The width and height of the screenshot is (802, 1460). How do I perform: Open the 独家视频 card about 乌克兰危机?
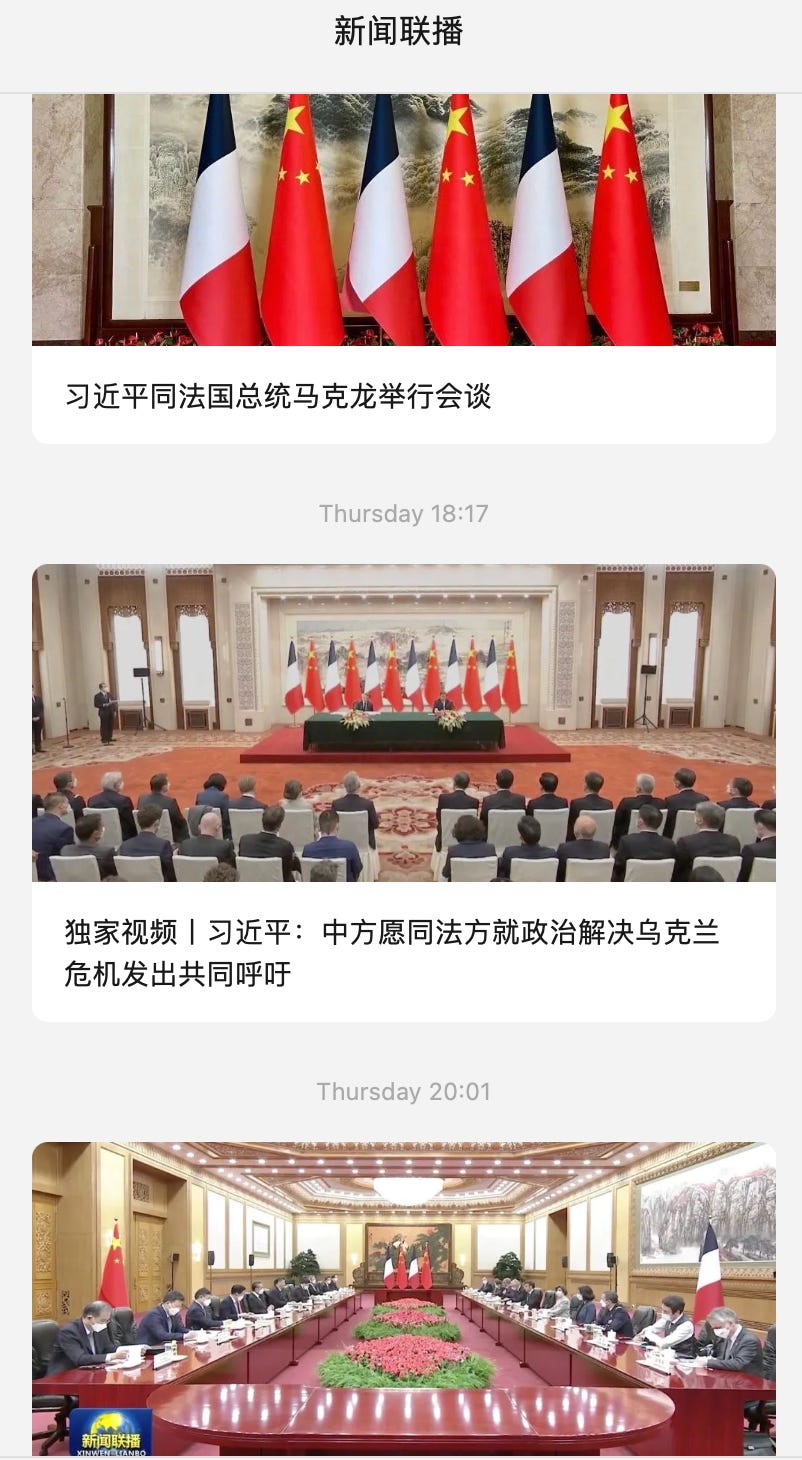click(x=403, y=793)
